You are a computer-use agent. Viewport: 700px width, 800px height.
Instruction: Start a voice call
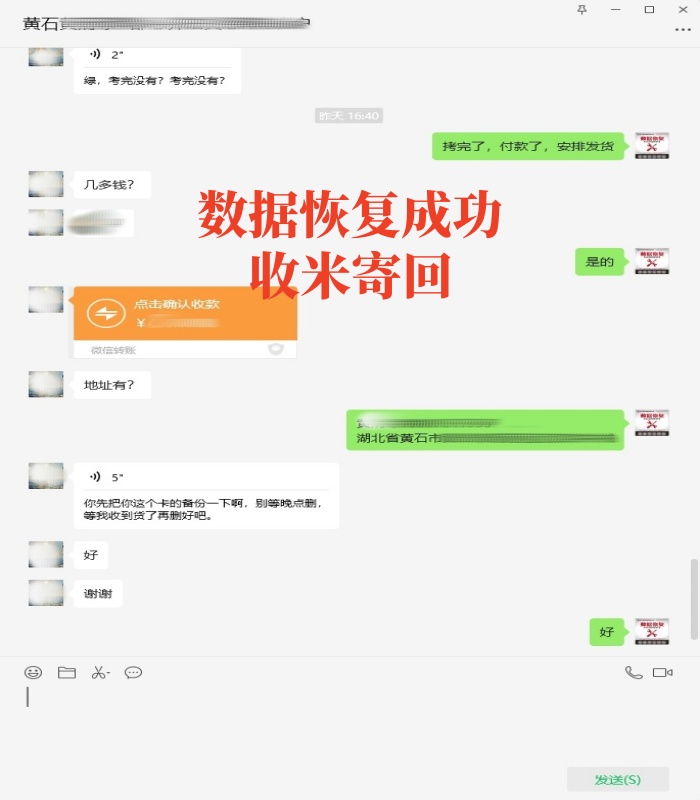click(633, 673)
